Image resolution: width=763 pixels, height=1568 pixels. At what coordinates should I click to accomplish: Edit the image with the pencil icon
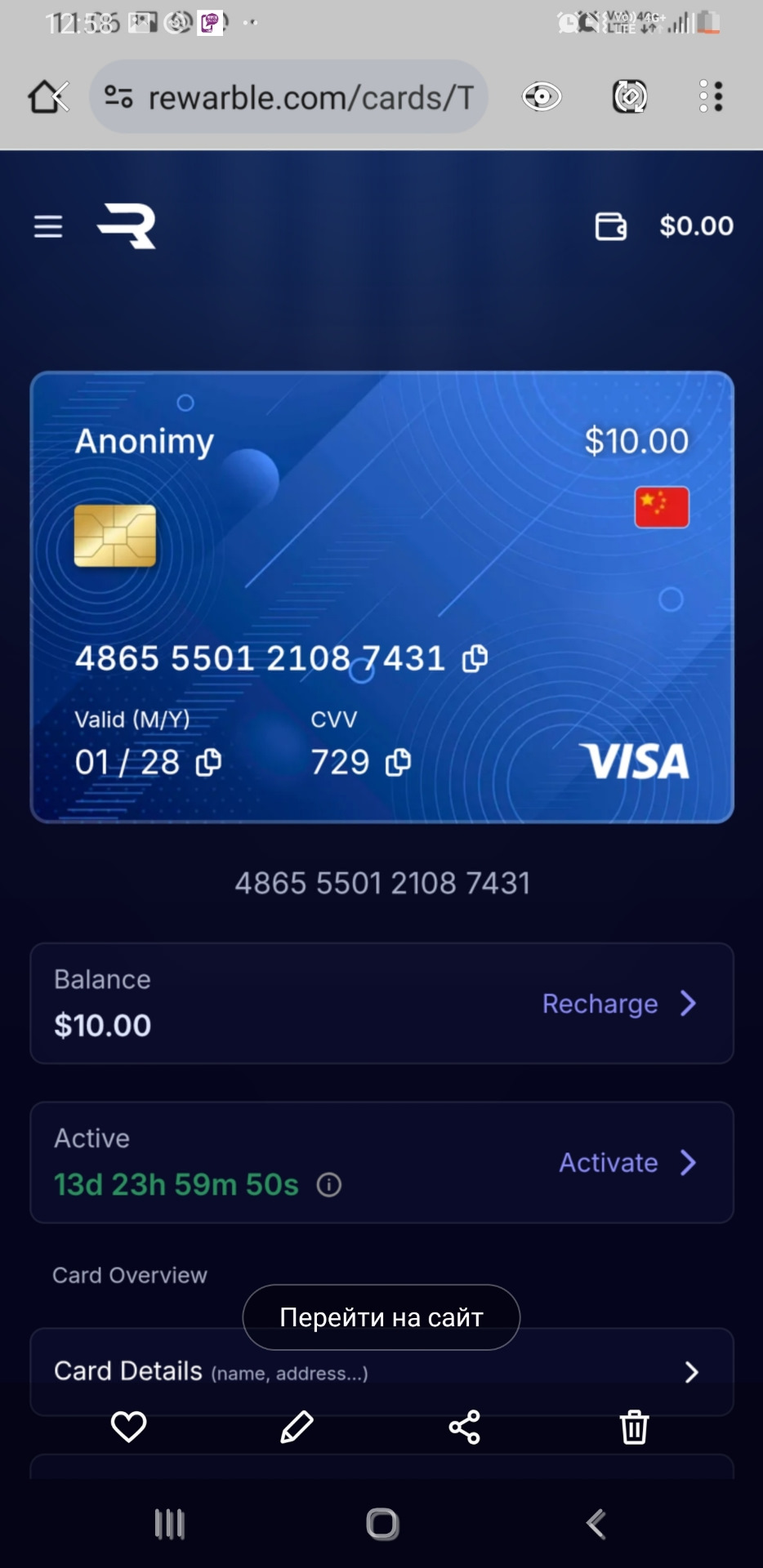pyautogui.click(x=297, y=1427)
